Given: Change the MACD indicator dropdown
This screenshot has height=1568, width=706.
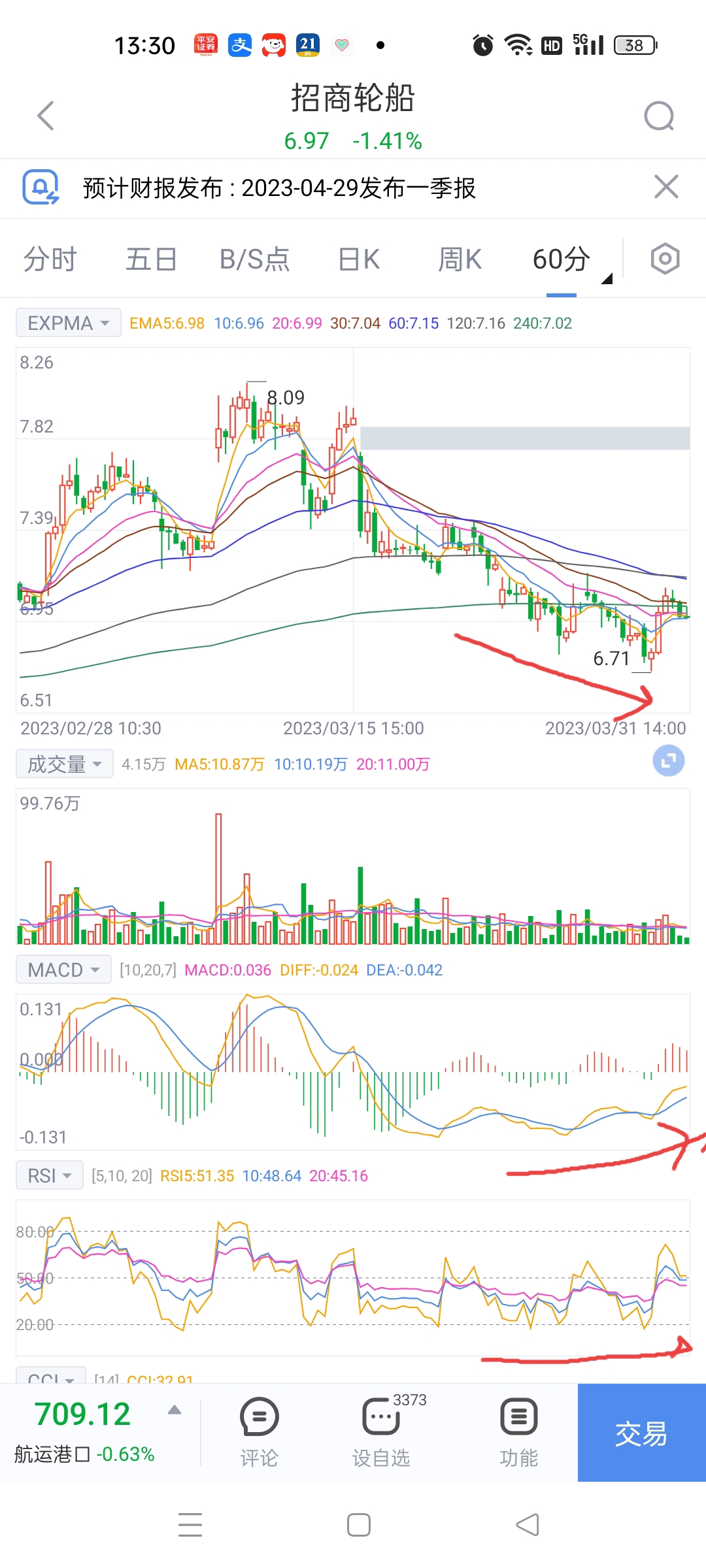Looking at the screenshot, I should coord(63,970).
